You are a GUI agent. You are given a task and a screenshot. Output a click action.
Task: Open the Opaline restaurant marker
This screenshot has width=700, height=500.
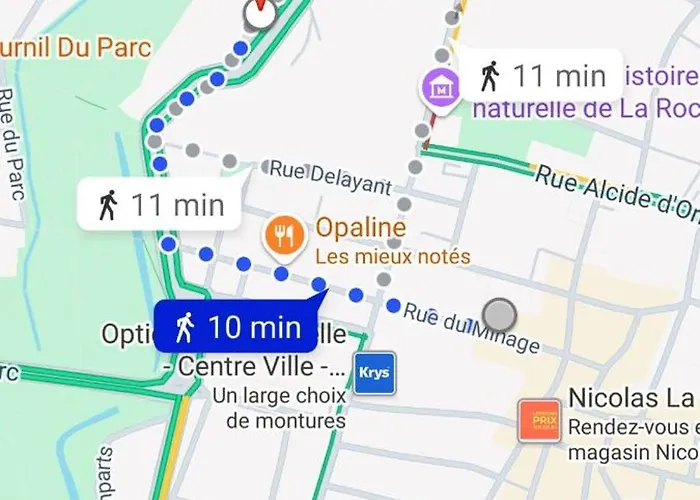[x=285, y=235]
